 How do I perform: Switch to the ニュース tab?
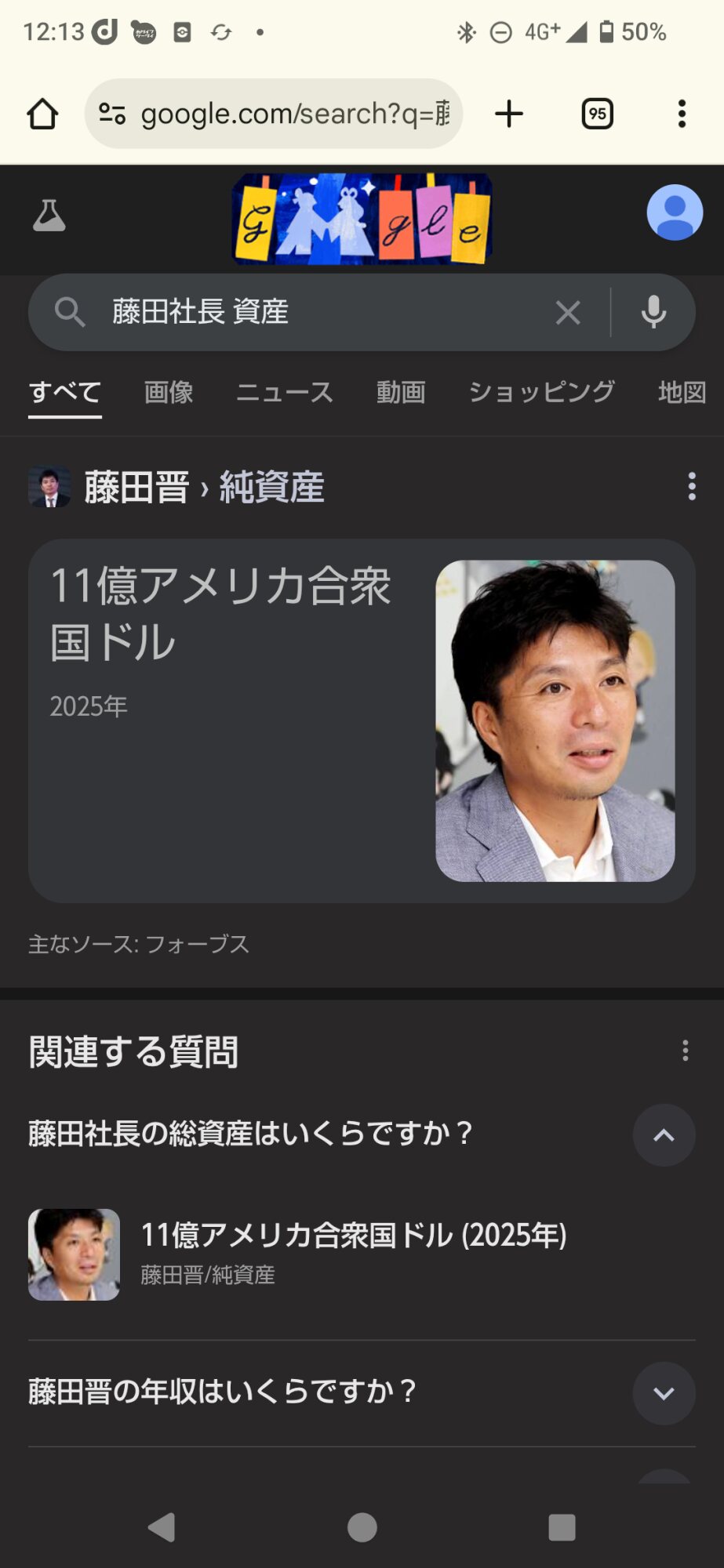[x=285, y=392]
